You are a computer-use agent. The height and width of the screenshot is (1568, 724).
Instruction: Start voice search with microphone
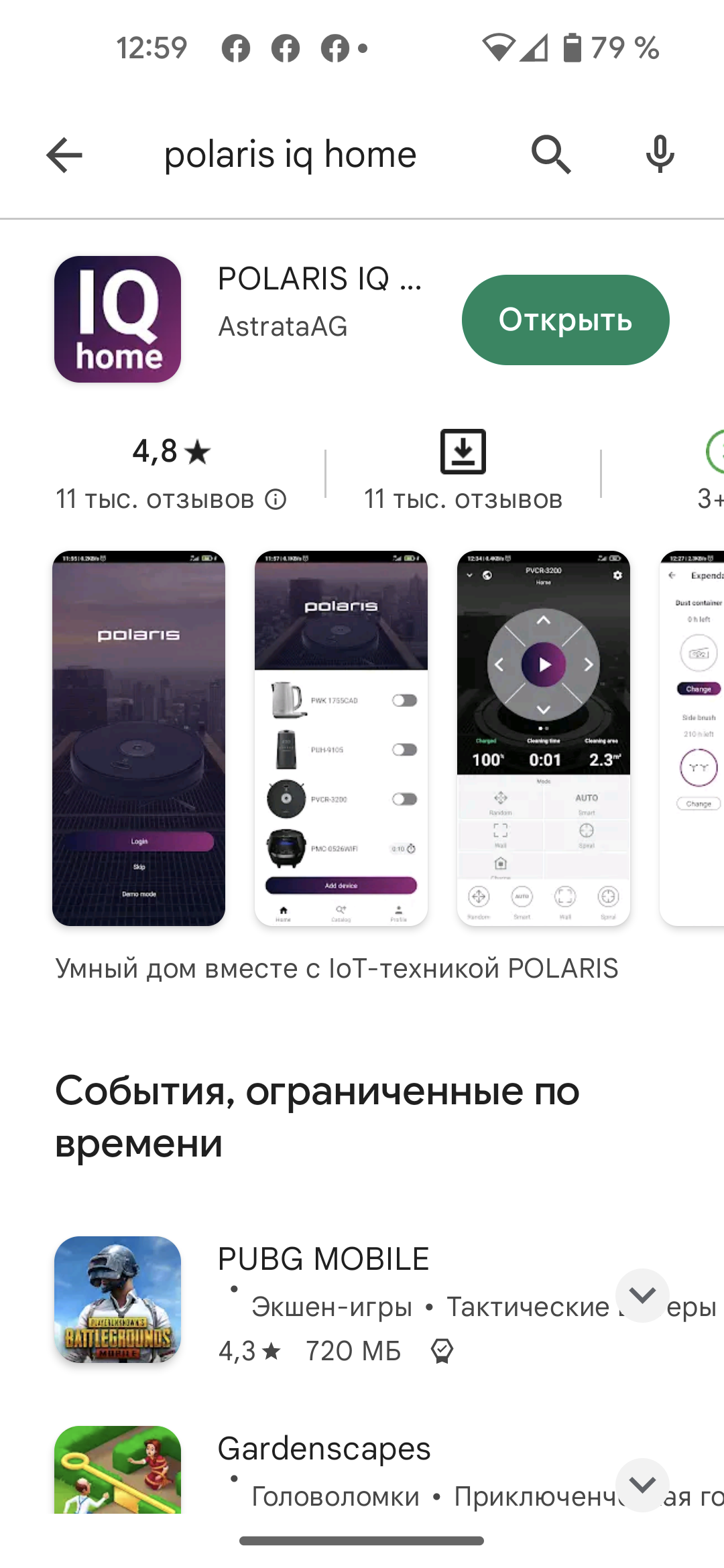(660, 155)
